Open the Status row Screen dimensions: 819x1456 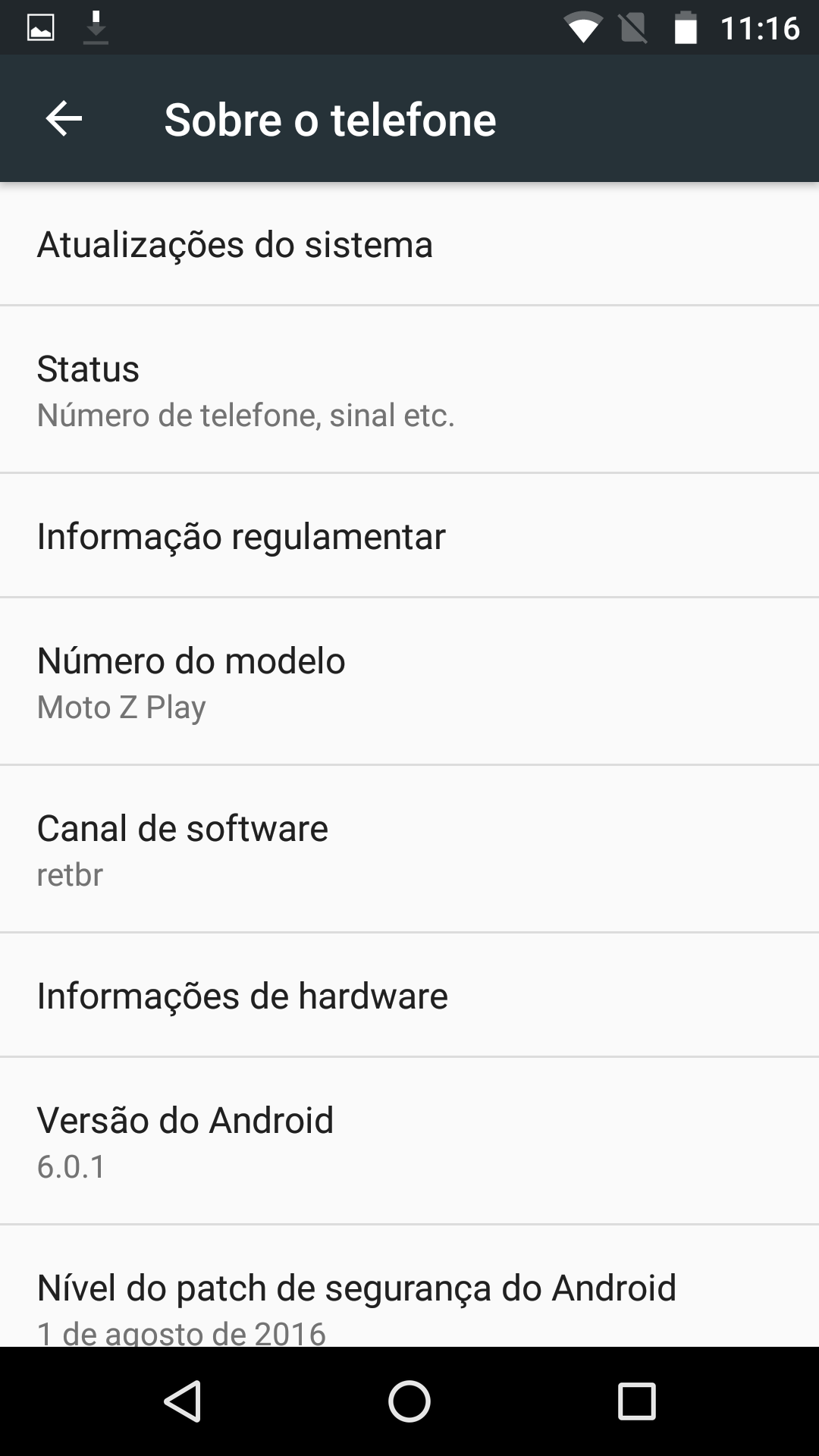[x=409, y=390]
